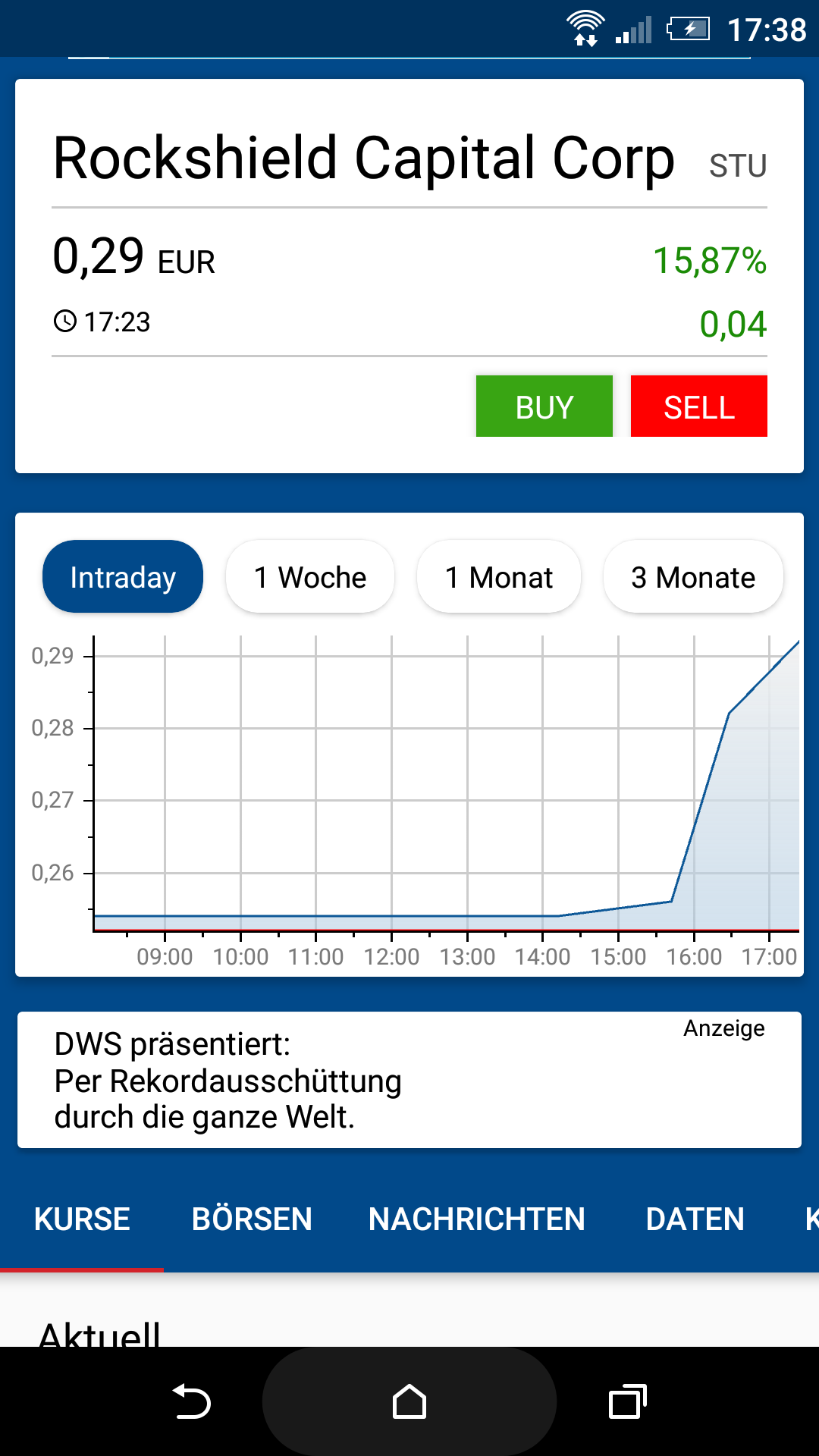Select the Intraday chart view
The height and width of the screenshot is (1456, 819).
(122, 576)
